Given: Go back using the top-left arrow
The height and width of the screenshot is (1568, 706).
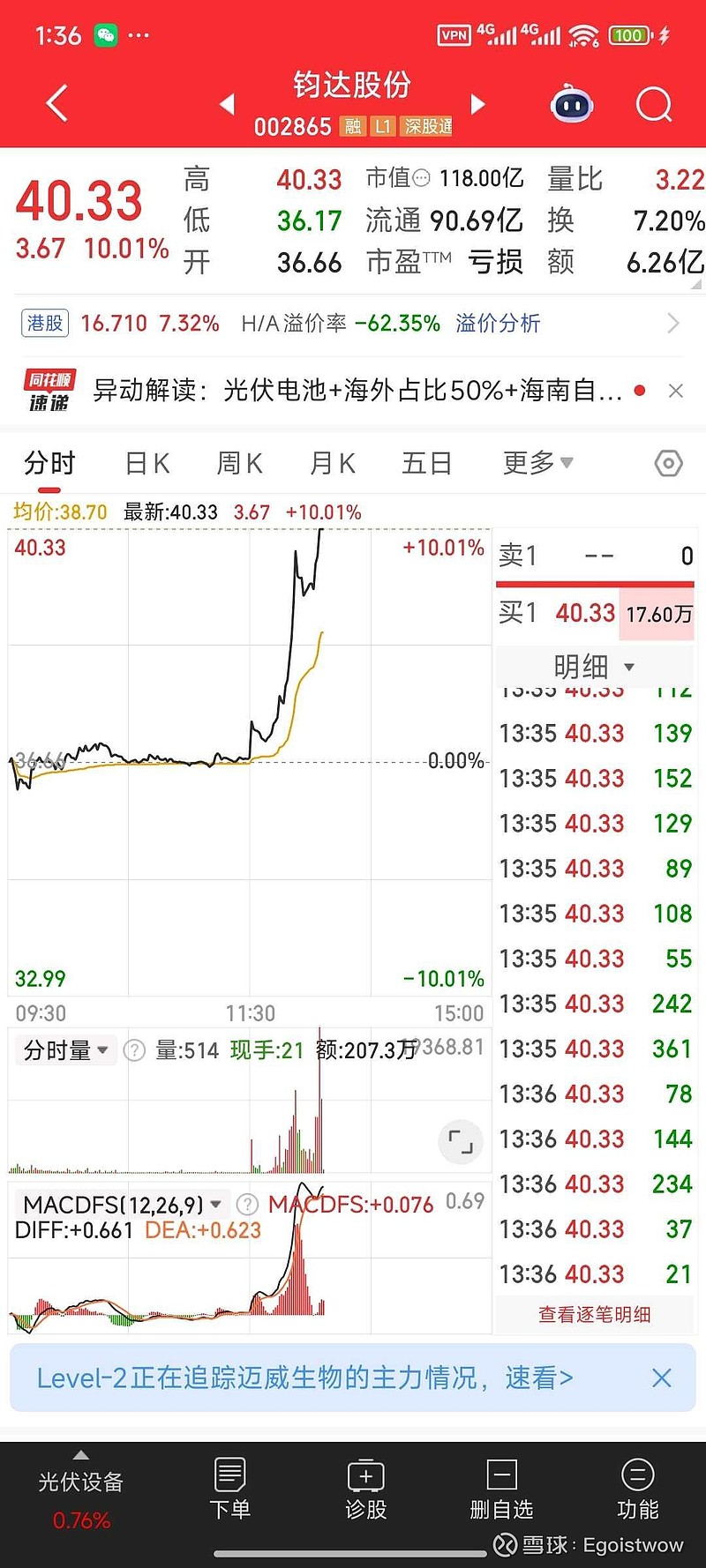Looking at the screenshot, I should pos(56,103).
